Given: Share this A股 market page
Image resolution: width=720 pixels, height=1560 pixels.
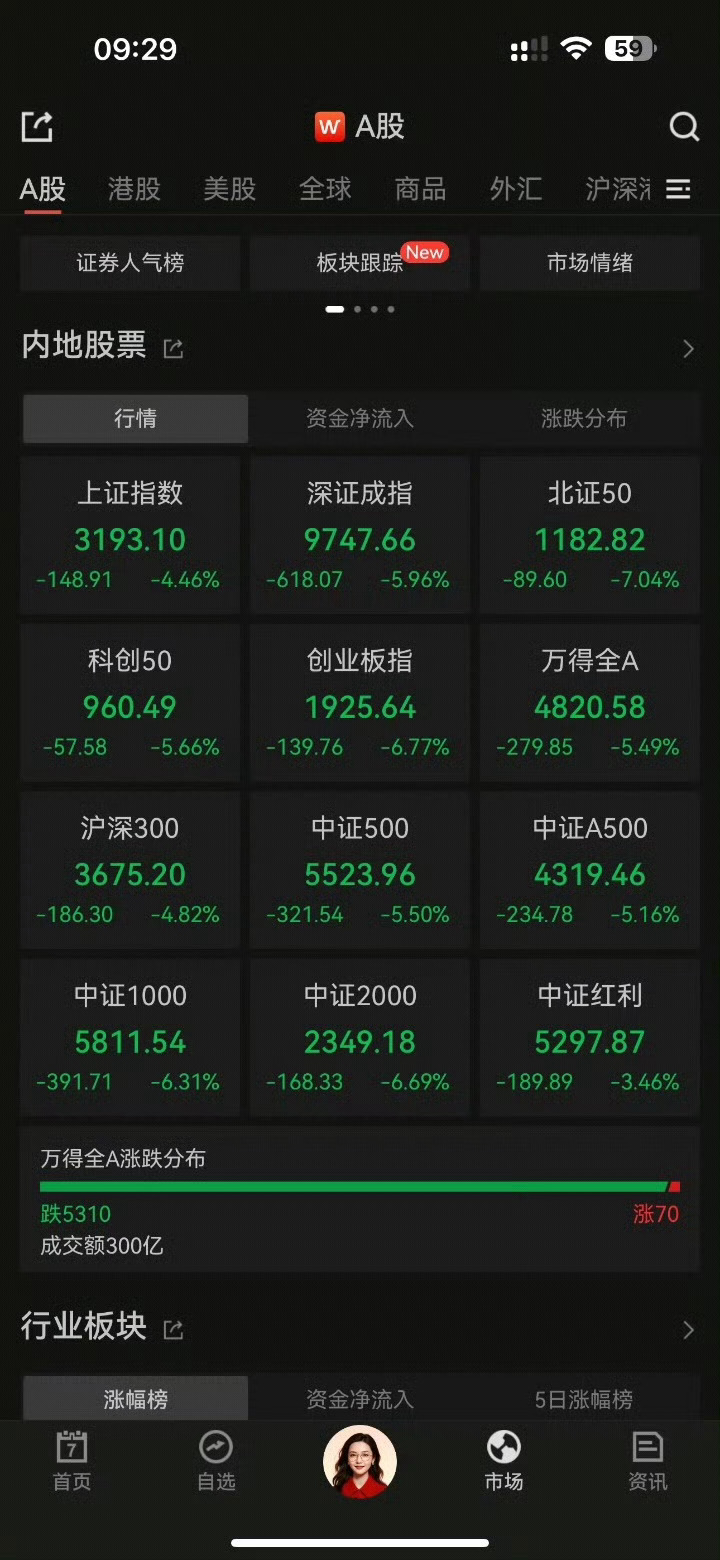Looking at the screenshot, I should coord(37,127).
